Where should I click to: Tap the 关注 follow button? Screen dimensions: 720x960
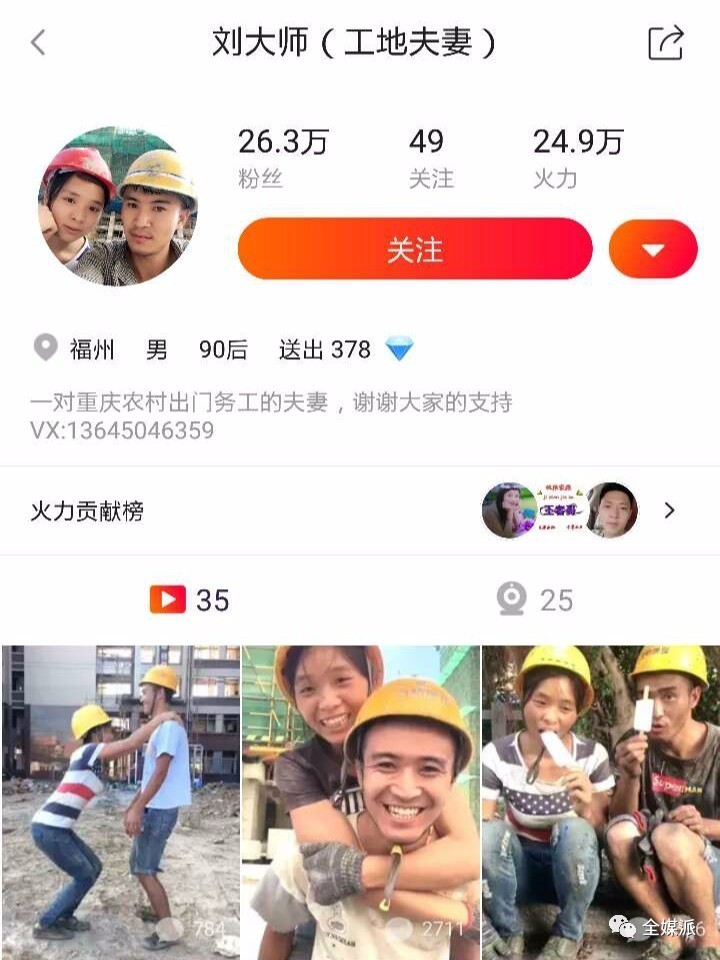coord(415,249)
